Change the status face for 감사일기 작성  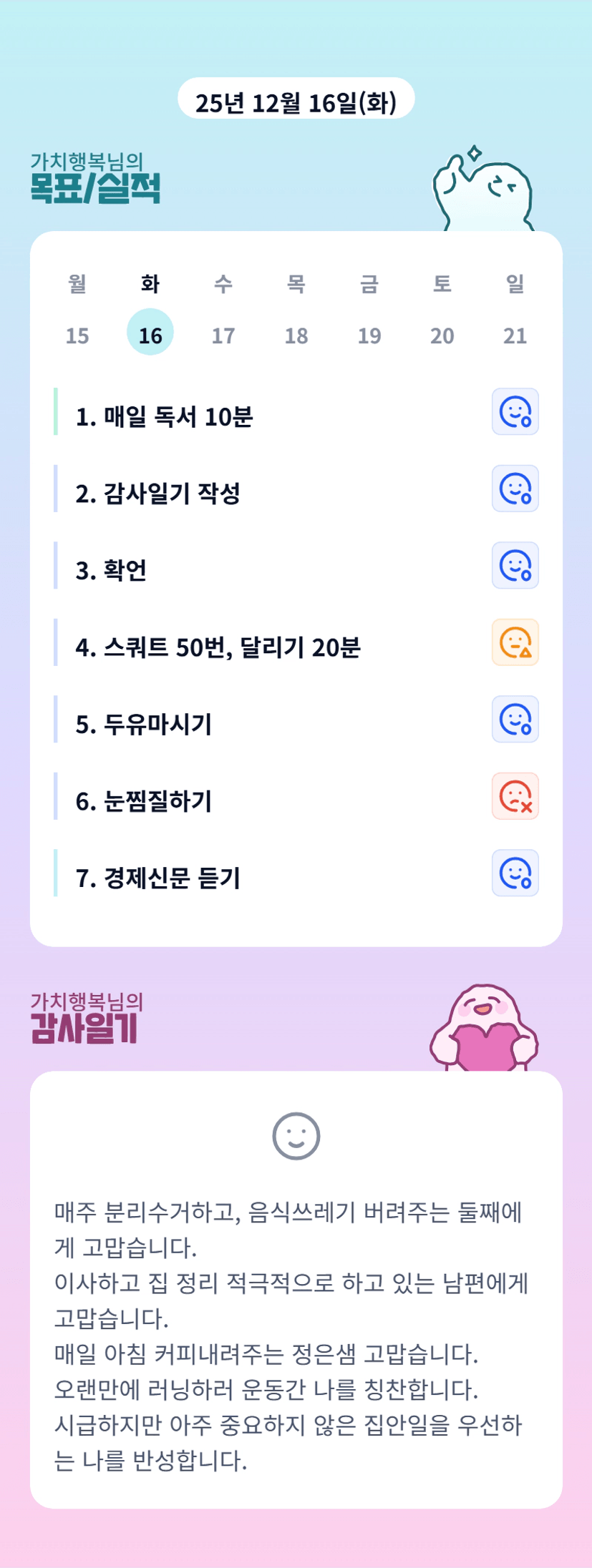(x=515, y=489)
